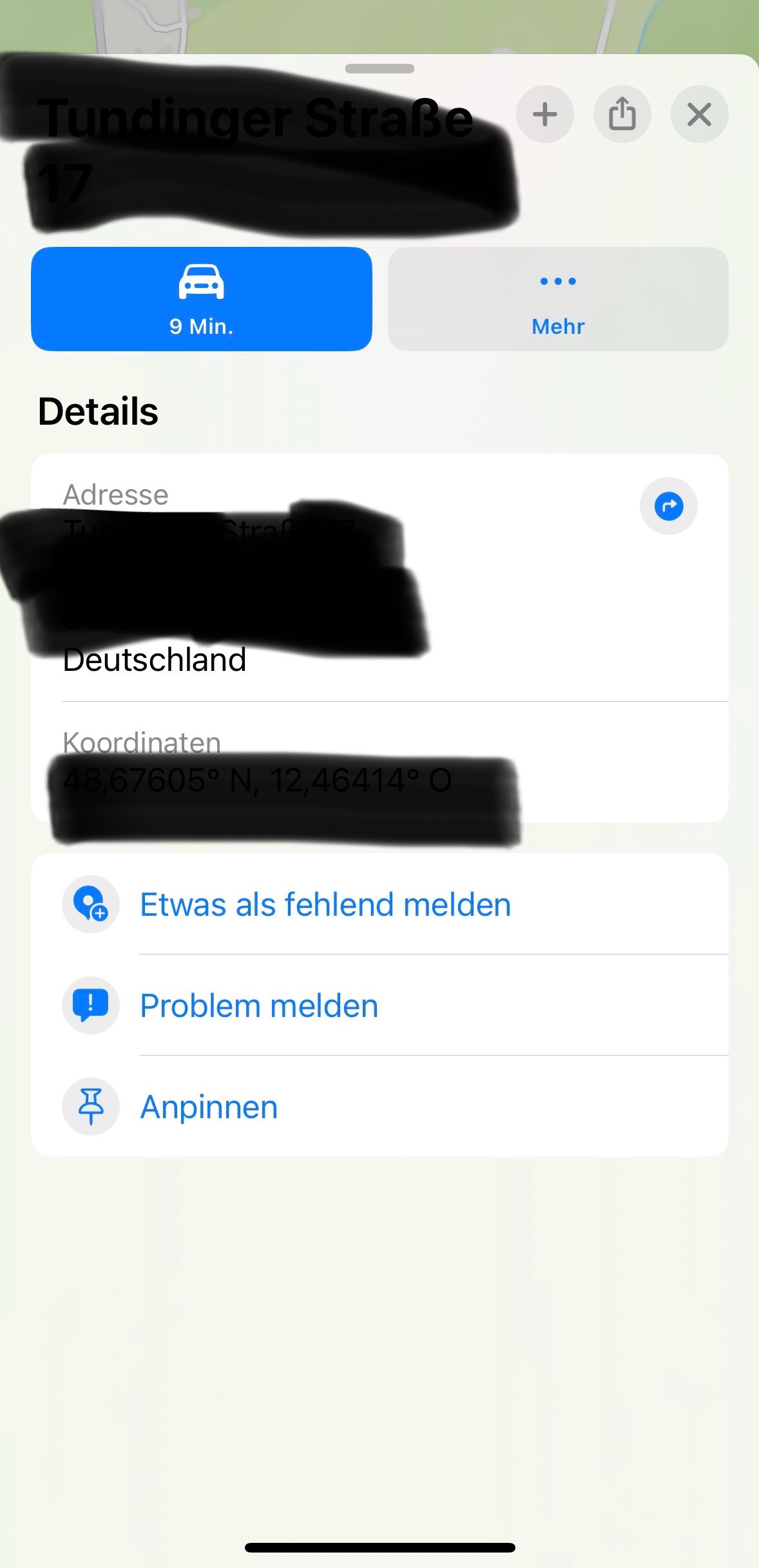The width and height of the screenshot is (759, 1568).
Task: Tap the plus icon to add this place
Action: pyautogui.click(x=544, y=114)
